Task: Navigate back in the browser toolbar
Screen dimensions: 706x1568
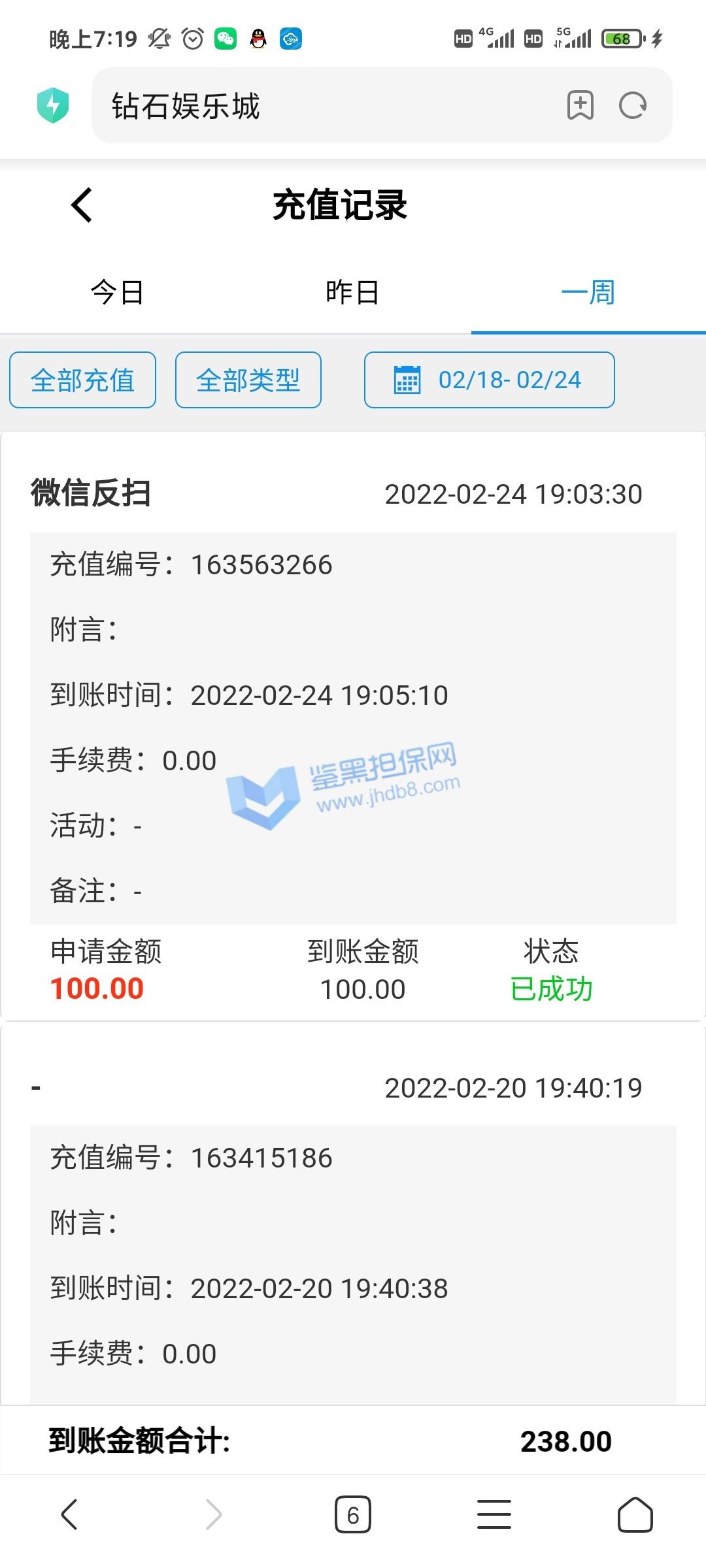Action: coord(69,1514)
